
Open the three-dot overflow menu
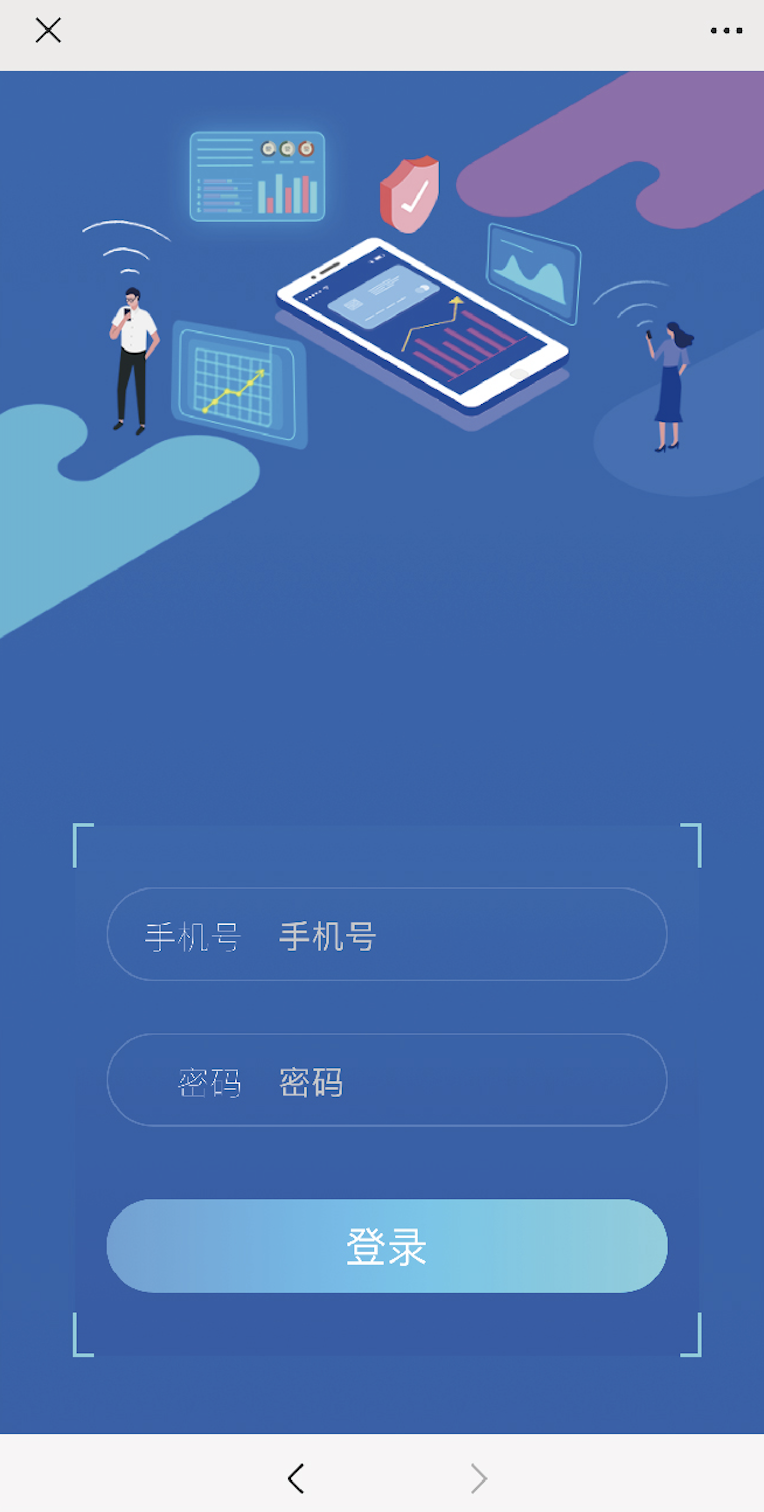point(726,31)
